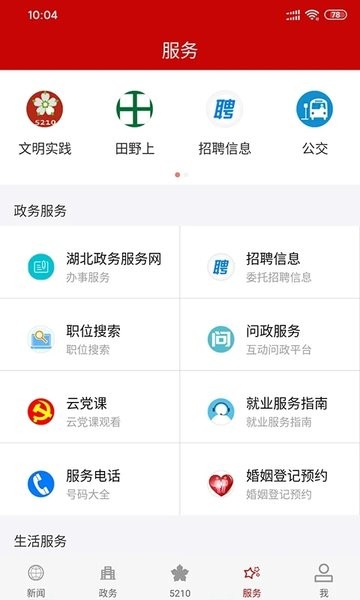Open 就业服务指南
This screenshot has width=360, height=600.
(x=270, y=407)
